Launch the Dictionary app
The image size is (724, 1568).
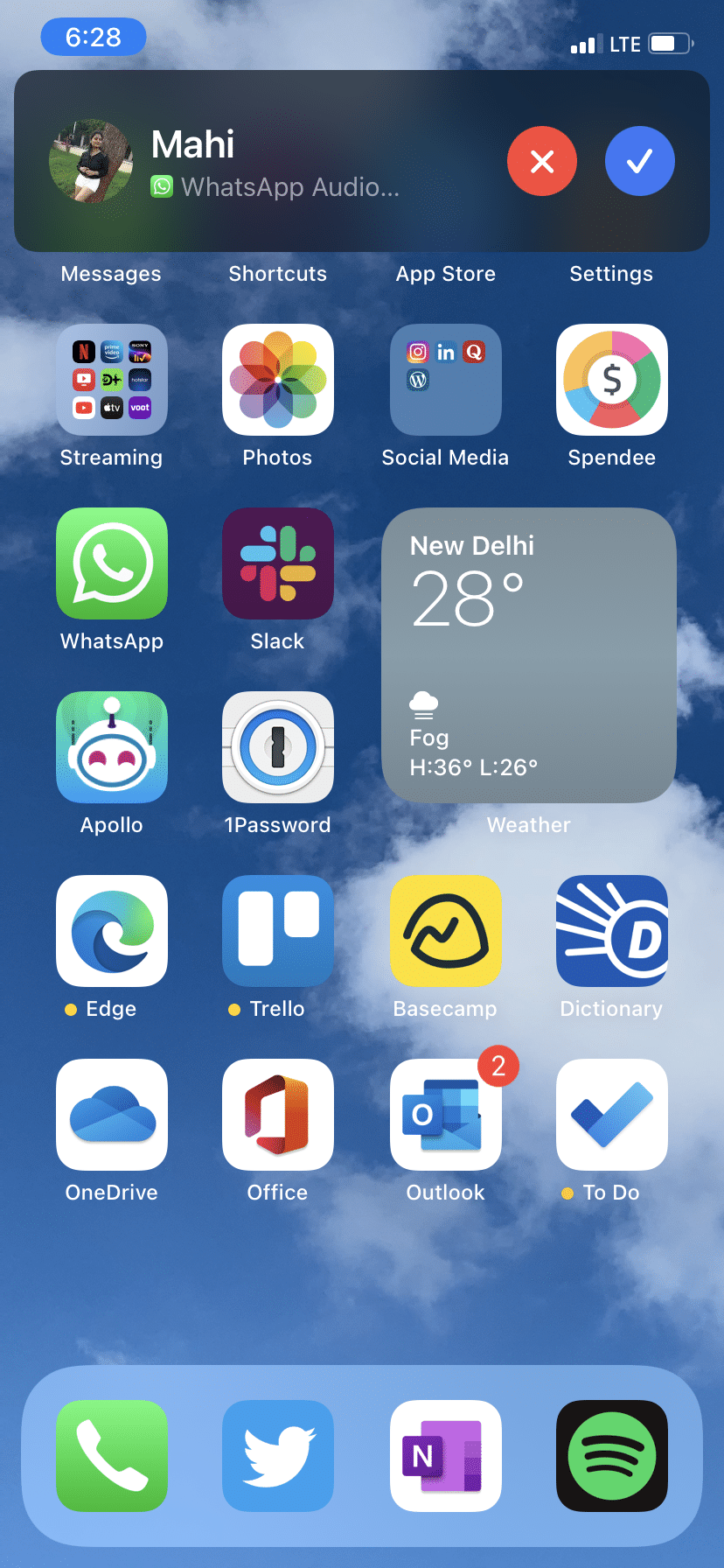point(612,931)
